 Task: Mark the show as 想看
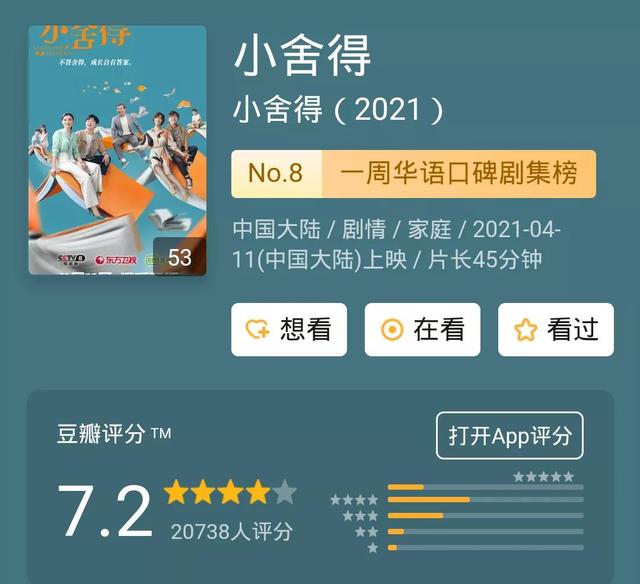[x=289, y=329]
